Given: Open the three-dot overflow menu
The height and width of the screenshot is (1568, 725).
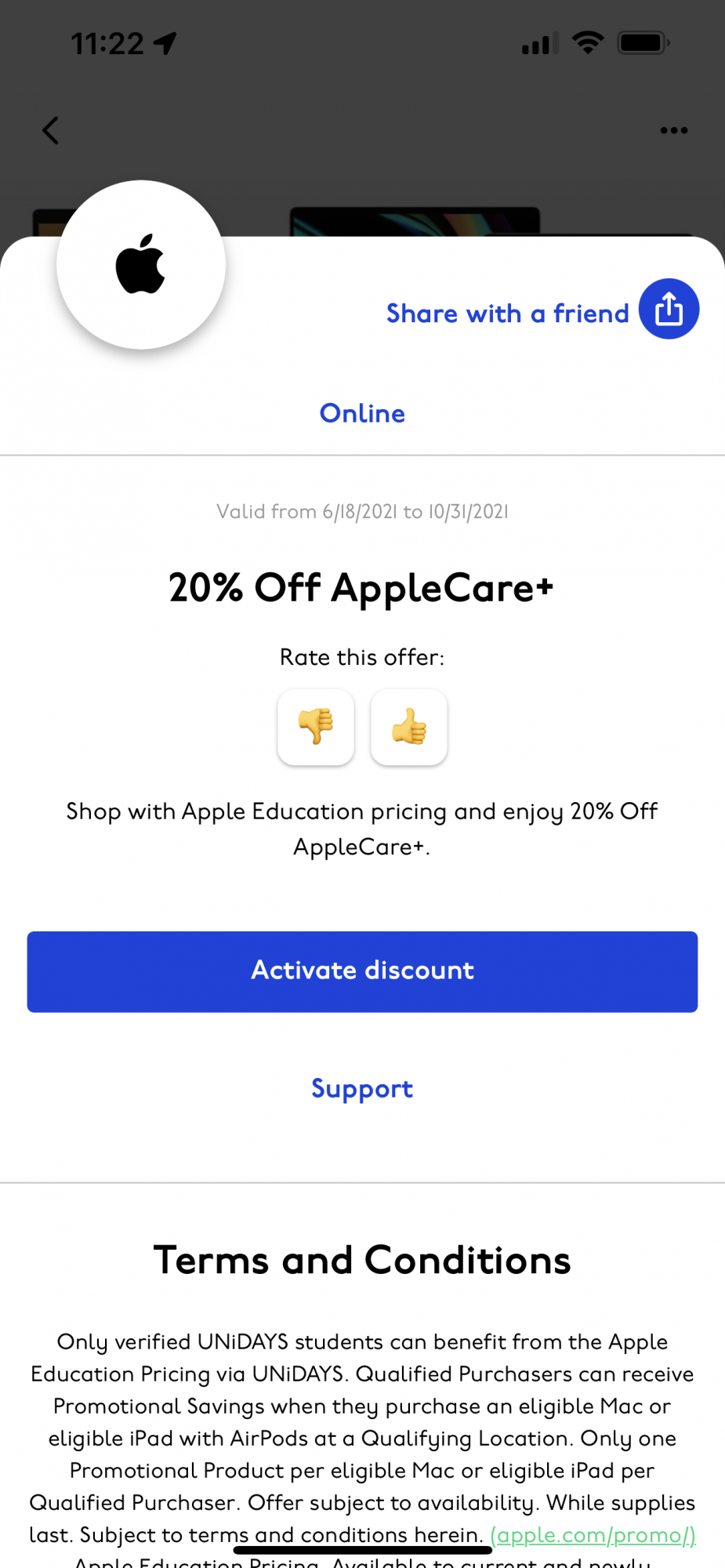Looking at the screenshot, I should (674, 130).
